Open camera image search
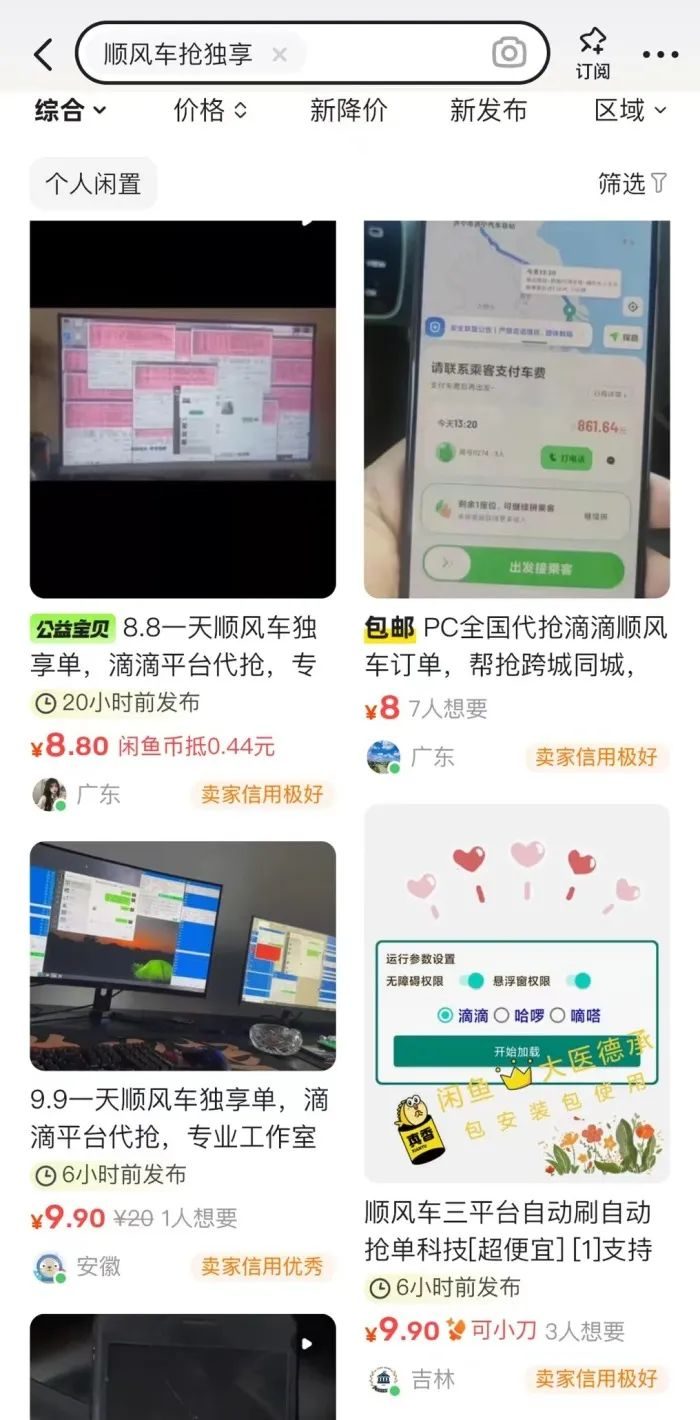700x1420 pixels. click(x=509, y=54)
